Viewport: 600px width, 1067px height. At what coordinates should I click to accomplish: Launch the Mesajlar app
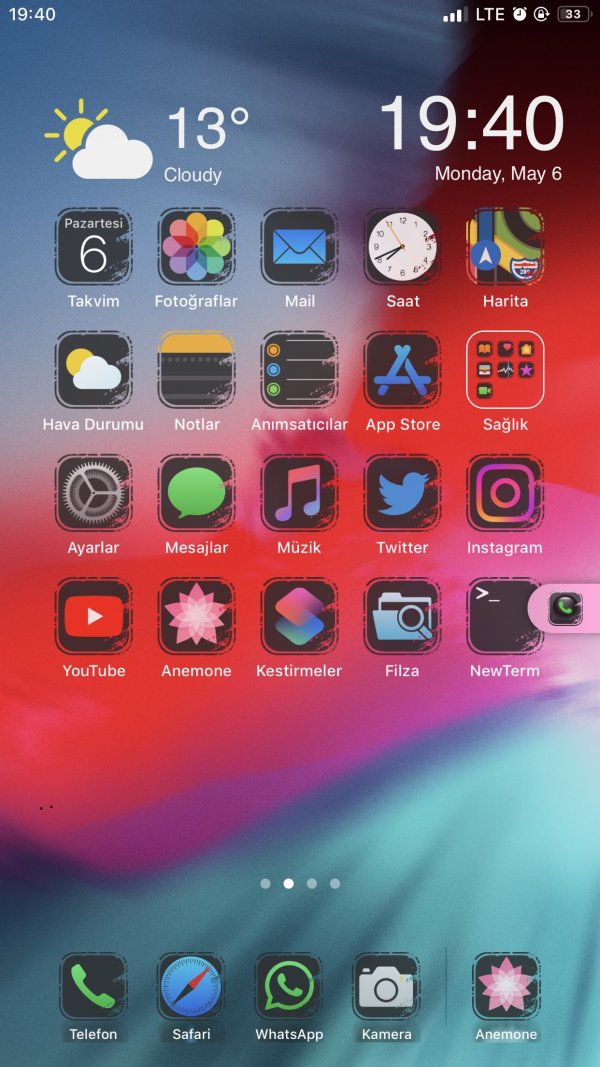point(196,493)
